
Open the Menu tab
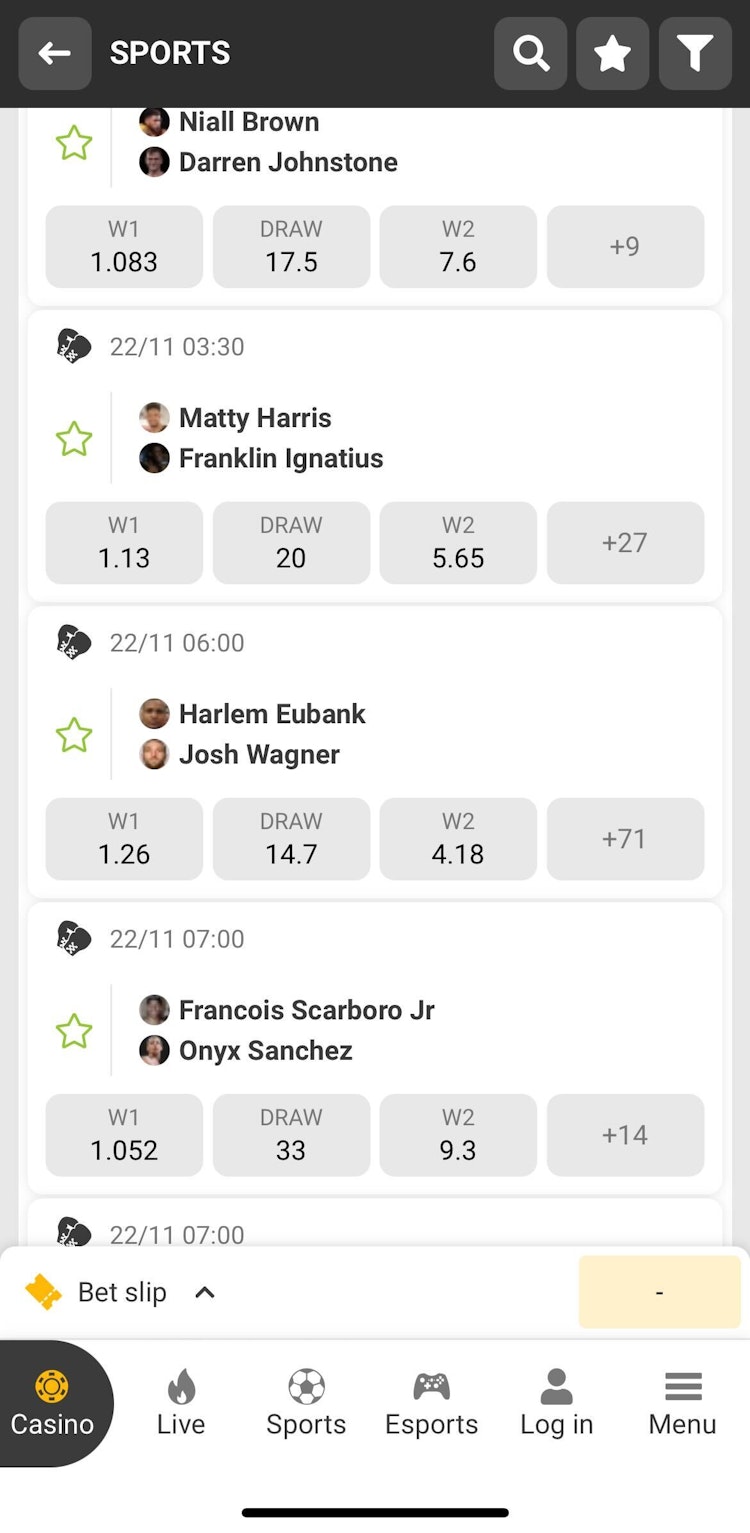coord(682,1404)
